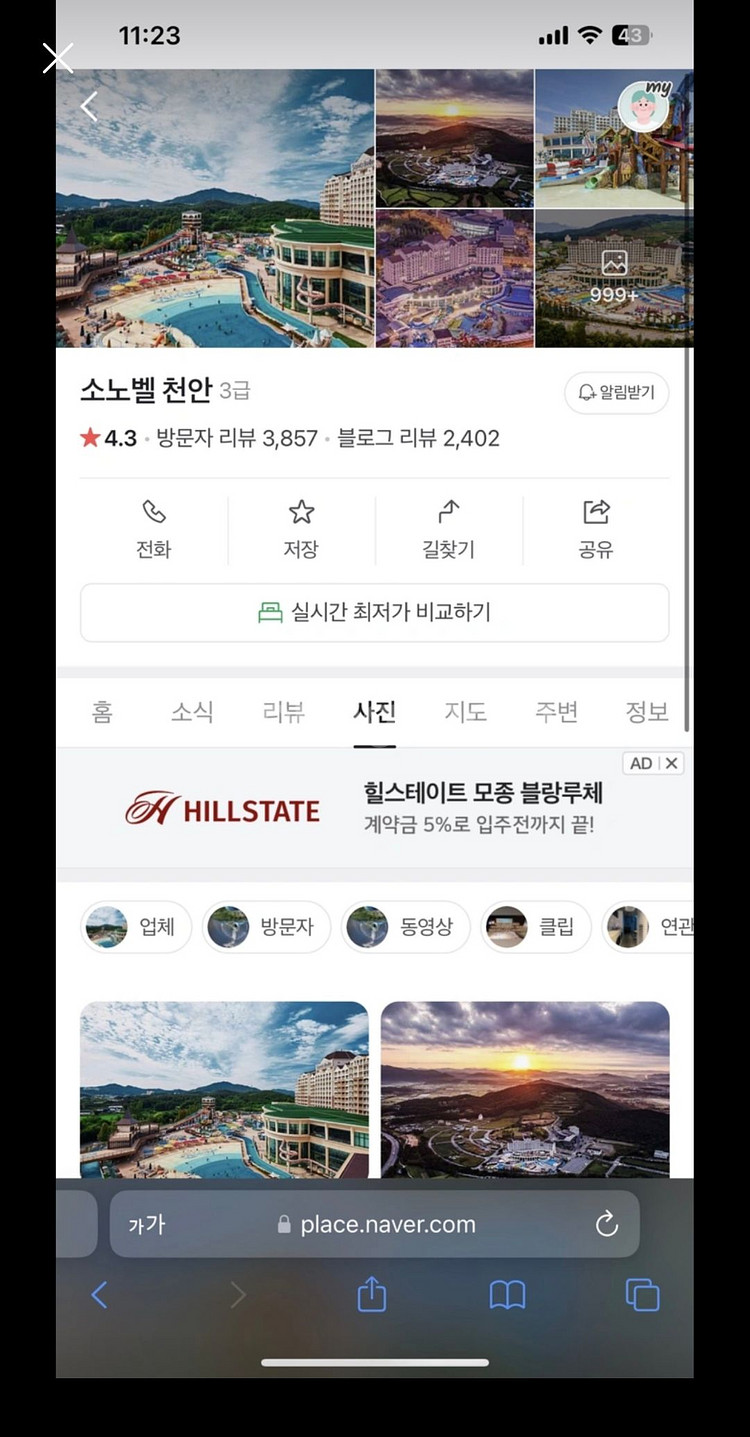
Task: Open the 999+ photos tile
Action: click(614, 278)
